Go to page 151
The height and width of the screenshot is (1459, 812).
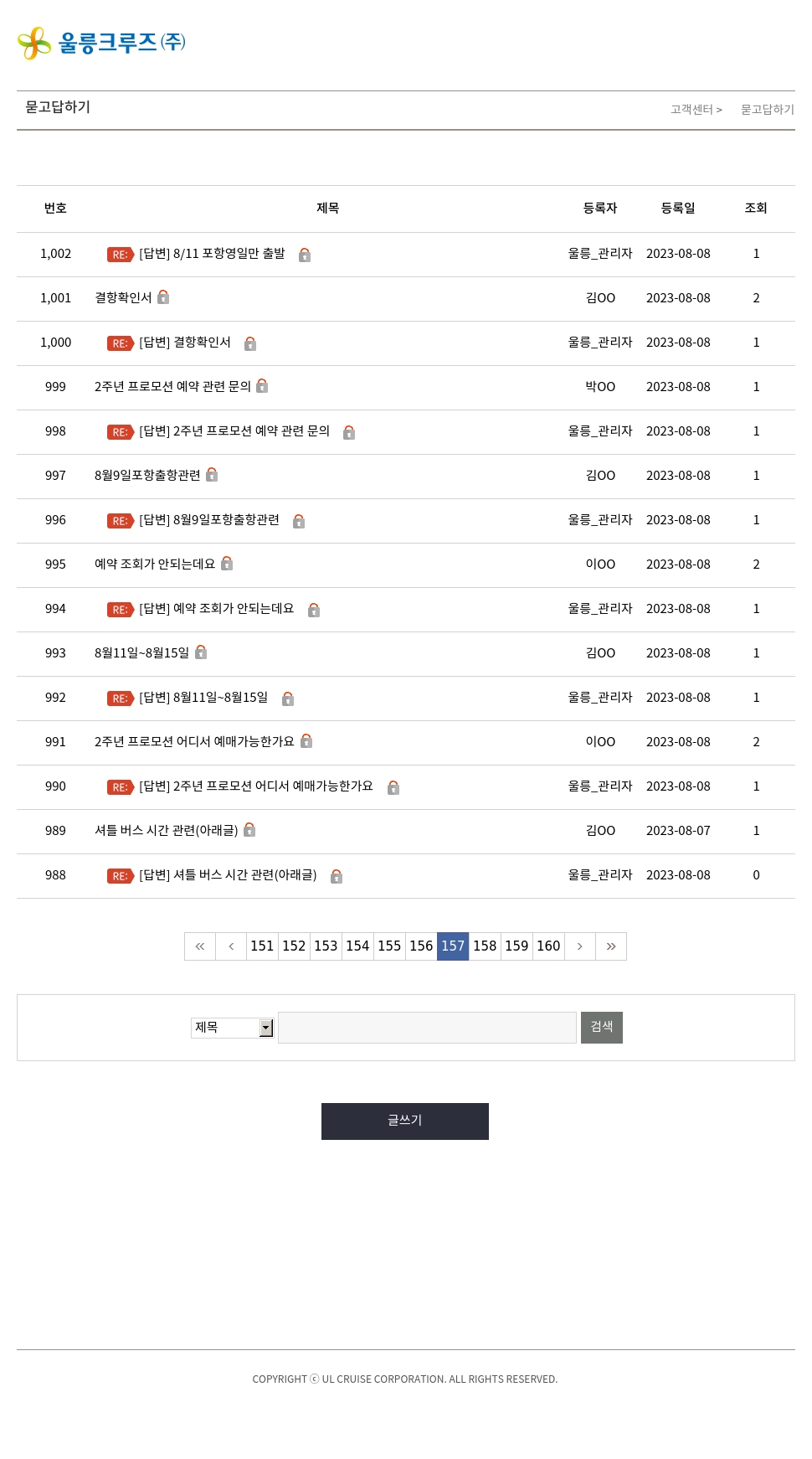(x=262, y=946)
